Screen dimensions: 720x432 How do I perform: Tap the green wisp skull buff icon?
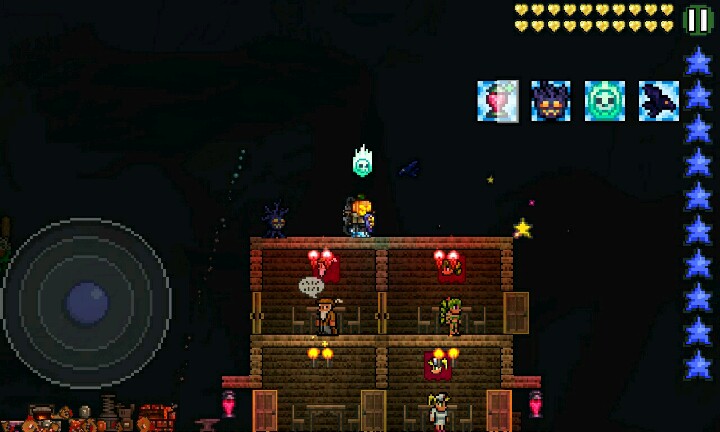tap(604, 101)
